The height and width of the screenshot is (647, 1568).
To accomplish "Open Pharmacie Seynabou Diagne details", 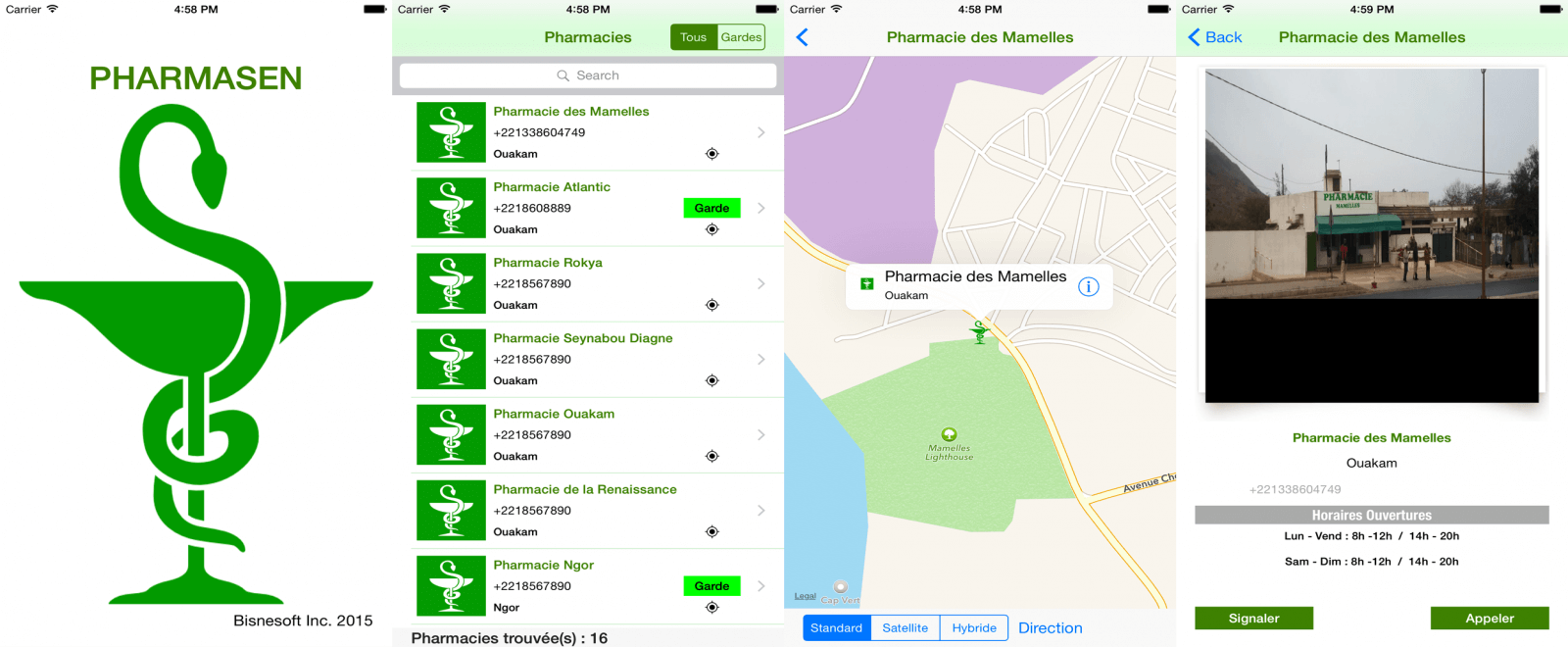I will pyautogui.click(x=588, y=359).
